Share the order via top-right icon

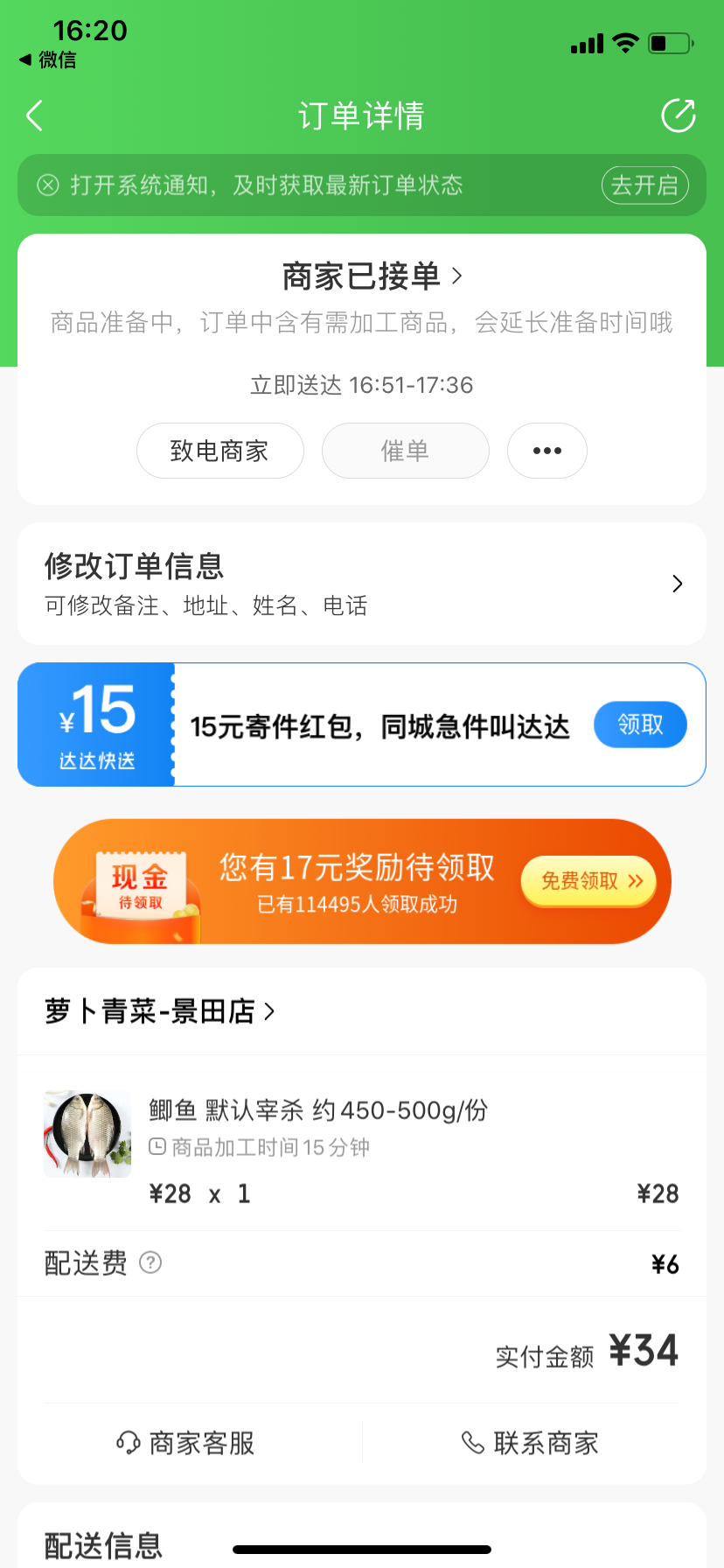[x=679, y=115]
